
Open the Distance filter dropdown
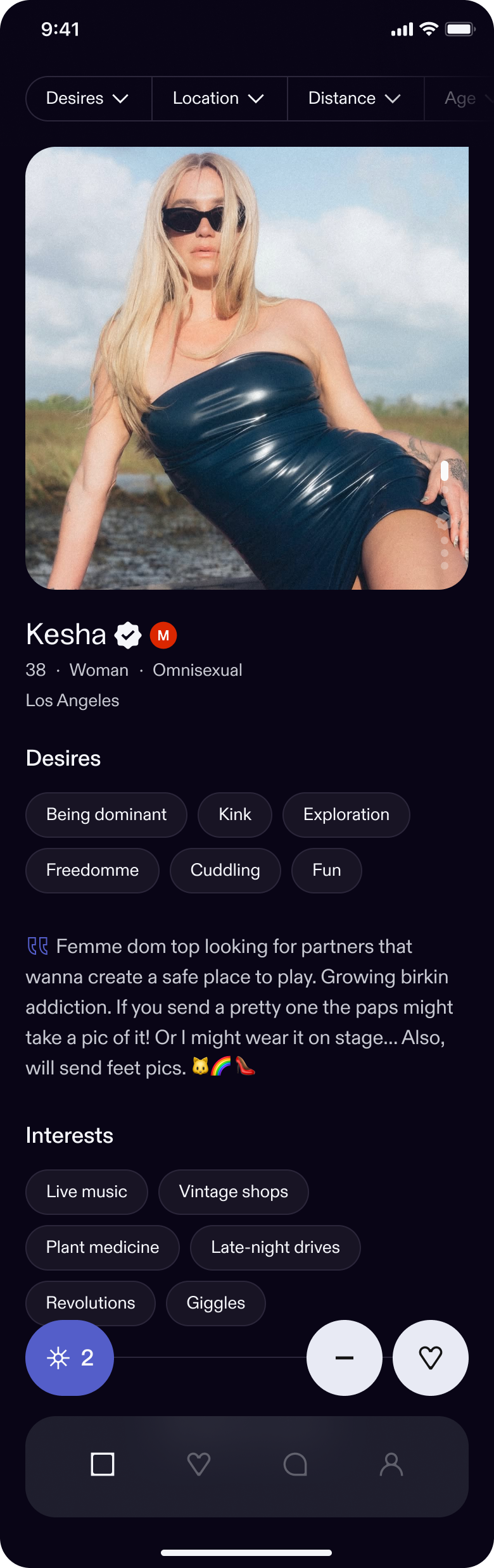(x=355, y=99)
